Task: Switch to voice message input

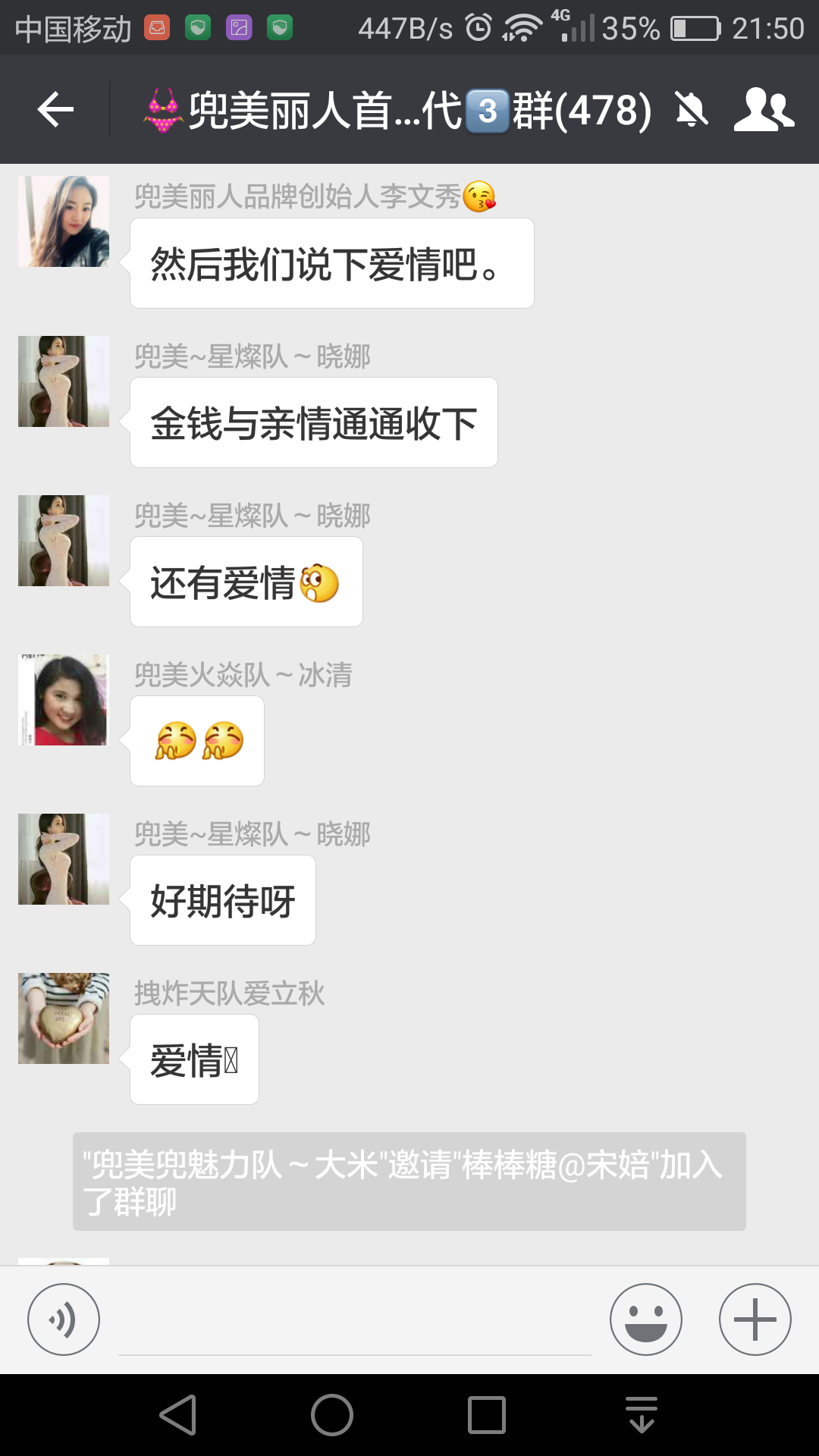Action: [64, 1319]
